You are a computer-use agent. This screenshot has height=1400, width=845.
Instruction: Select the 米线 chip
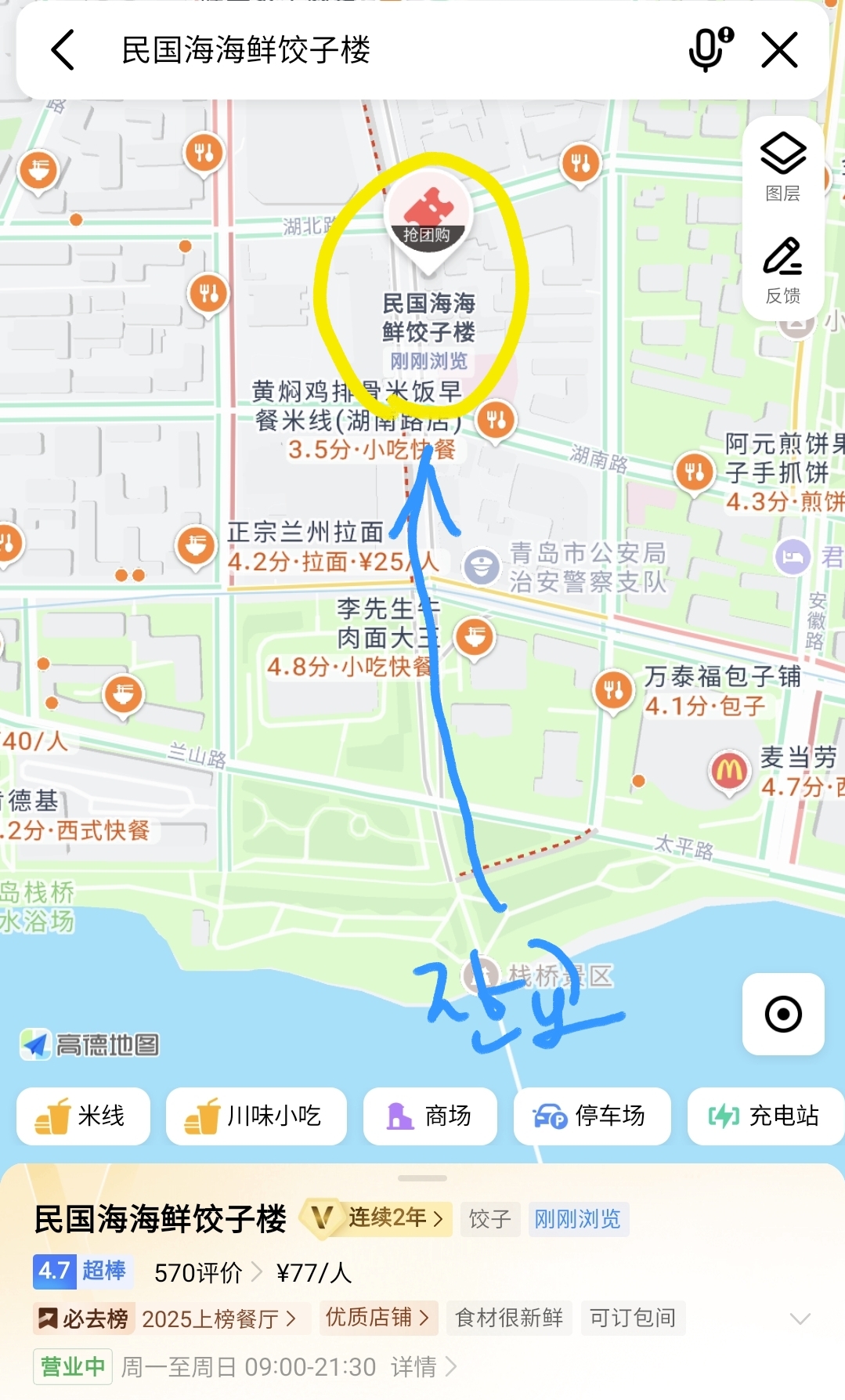[x=83, y=1116]
